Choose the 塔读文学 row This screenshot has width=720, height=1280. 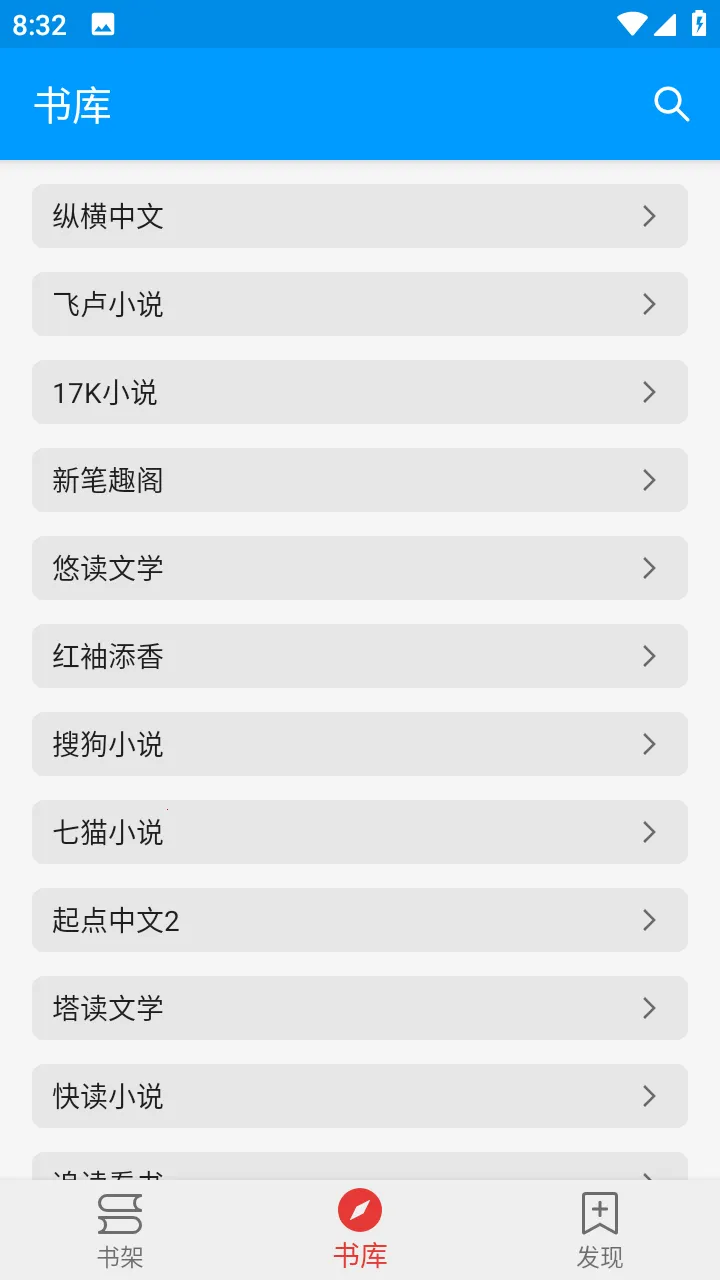point(360,1008)
